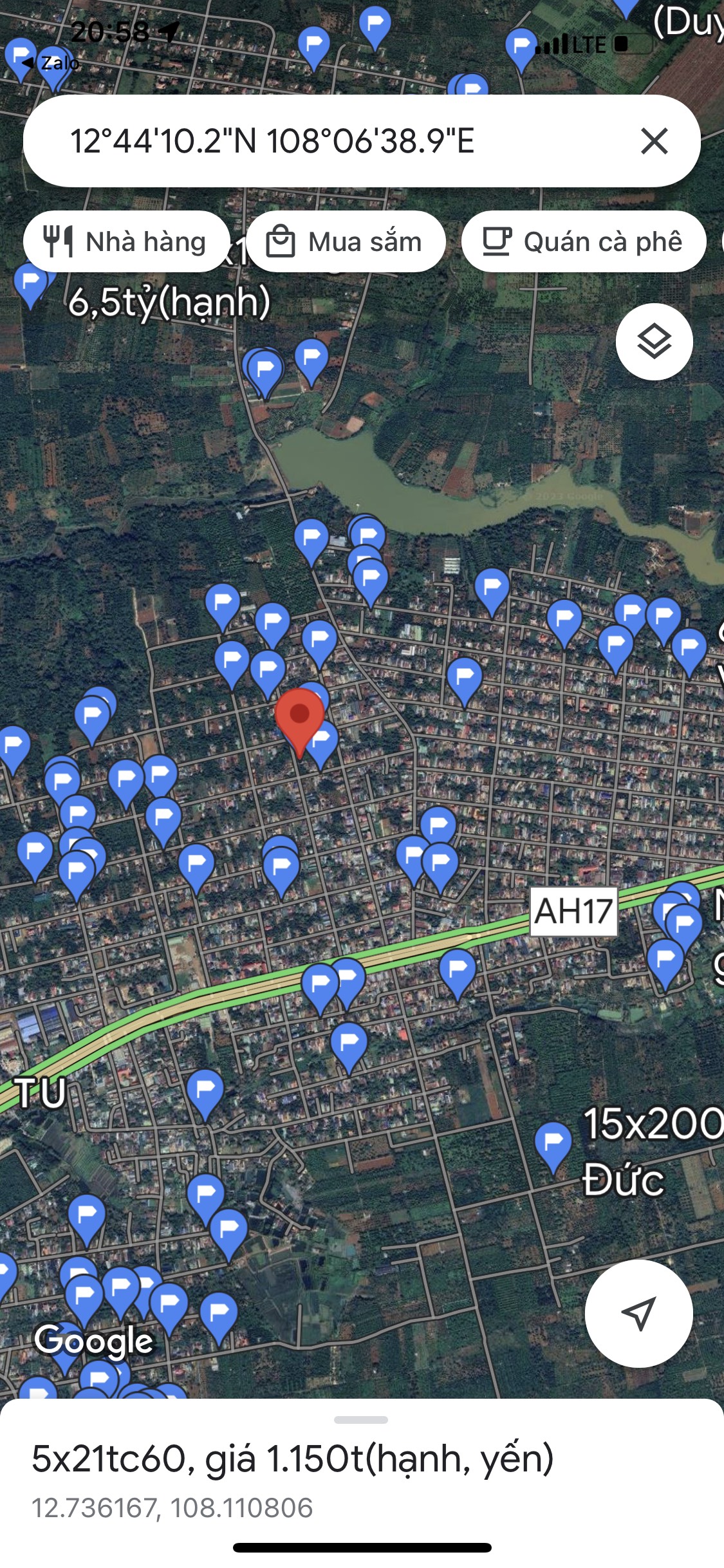
Task: Select the Mua sắm chip
Action: pyautogui.click(x=346, y=242)
